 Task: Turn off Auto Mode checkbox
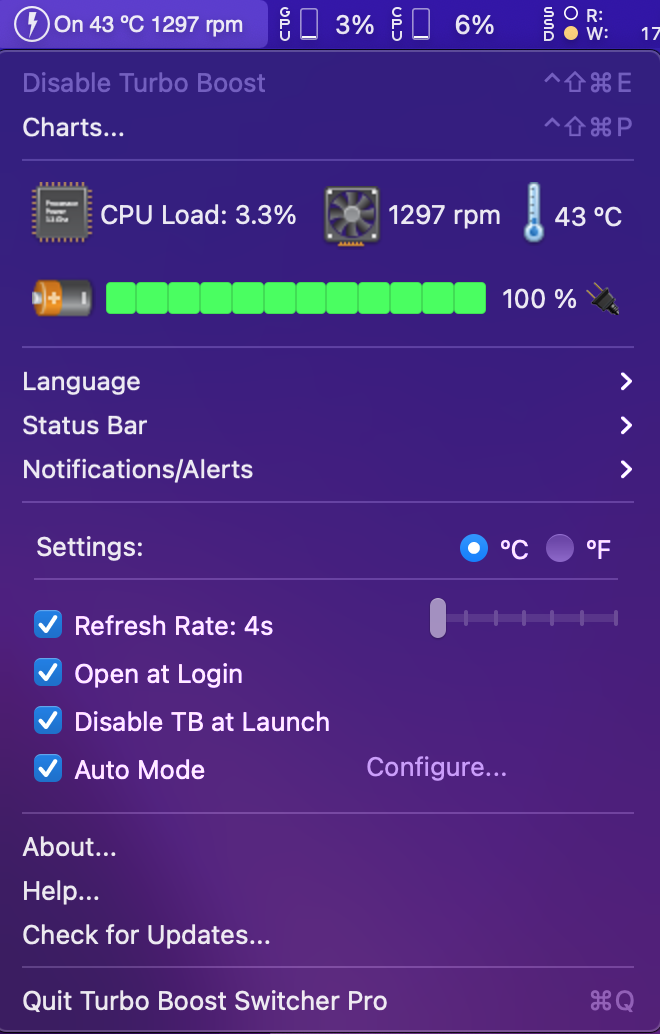48,769
